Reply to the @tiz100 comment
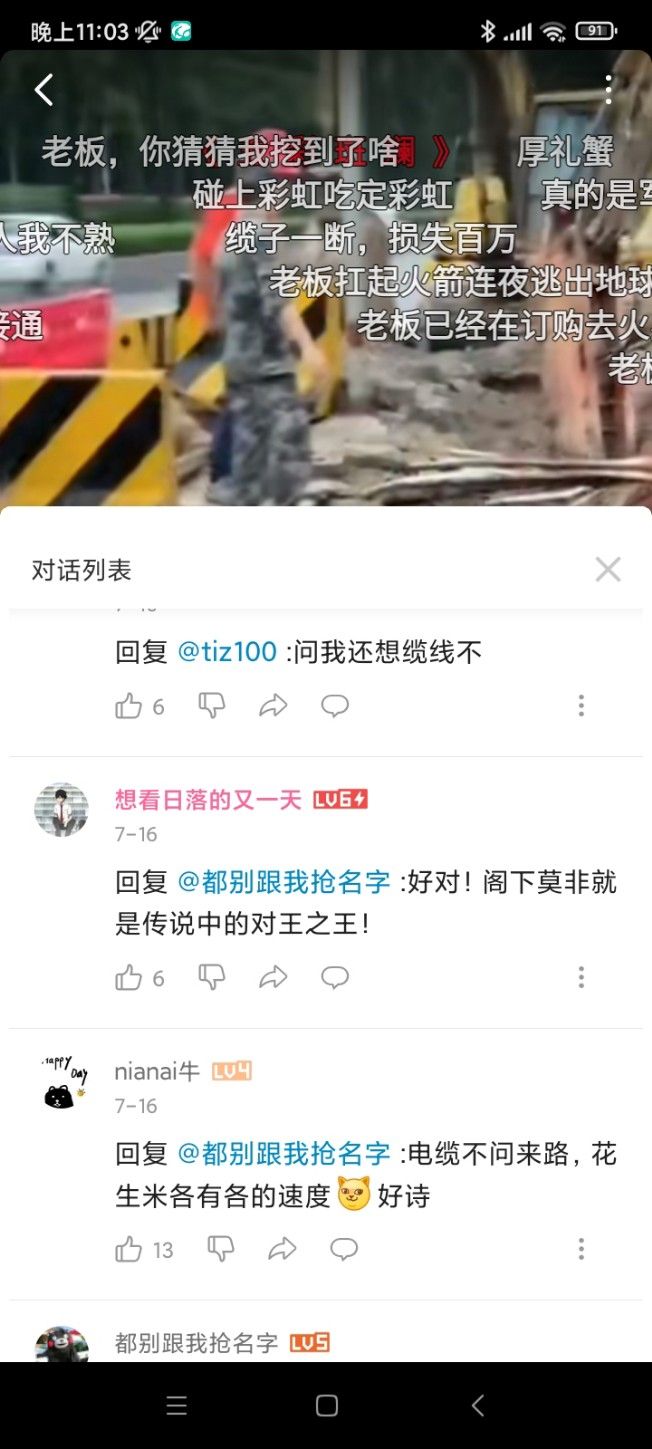 click(335, 706)
